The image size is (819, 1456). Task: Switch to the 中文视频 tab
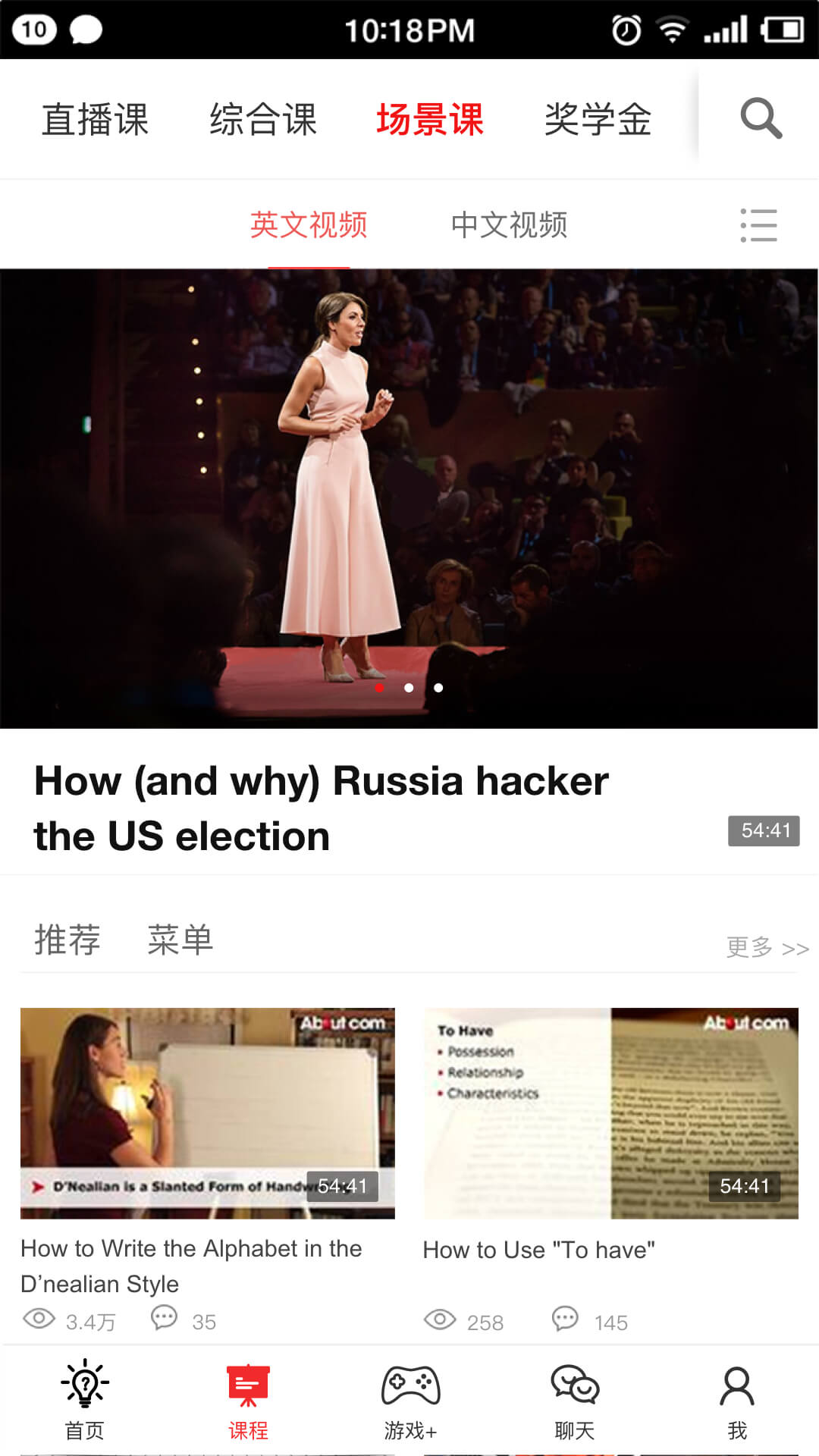click(x=510, y=225)
